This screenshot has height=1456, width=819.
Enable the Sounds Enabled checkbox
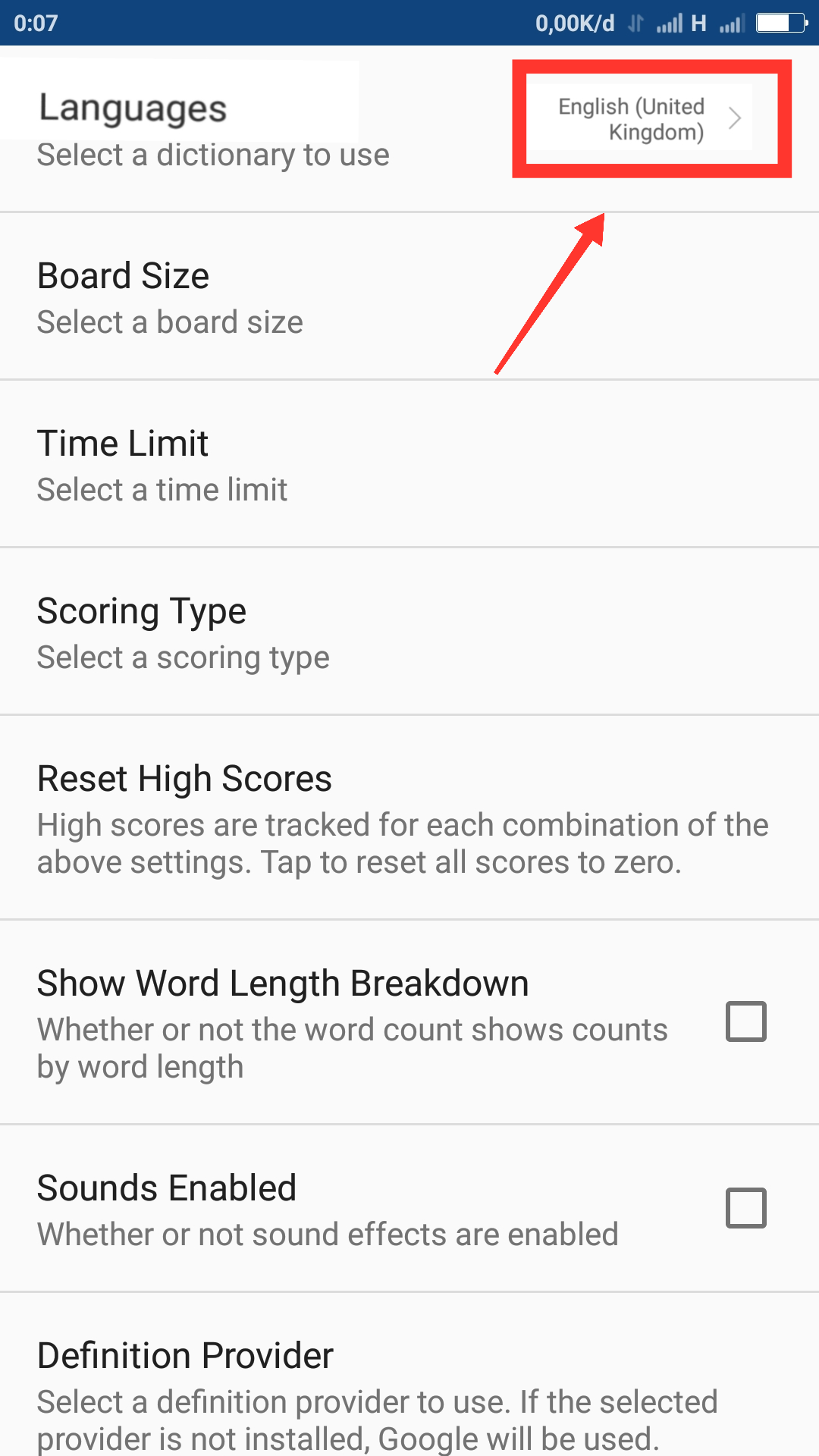746,1207
